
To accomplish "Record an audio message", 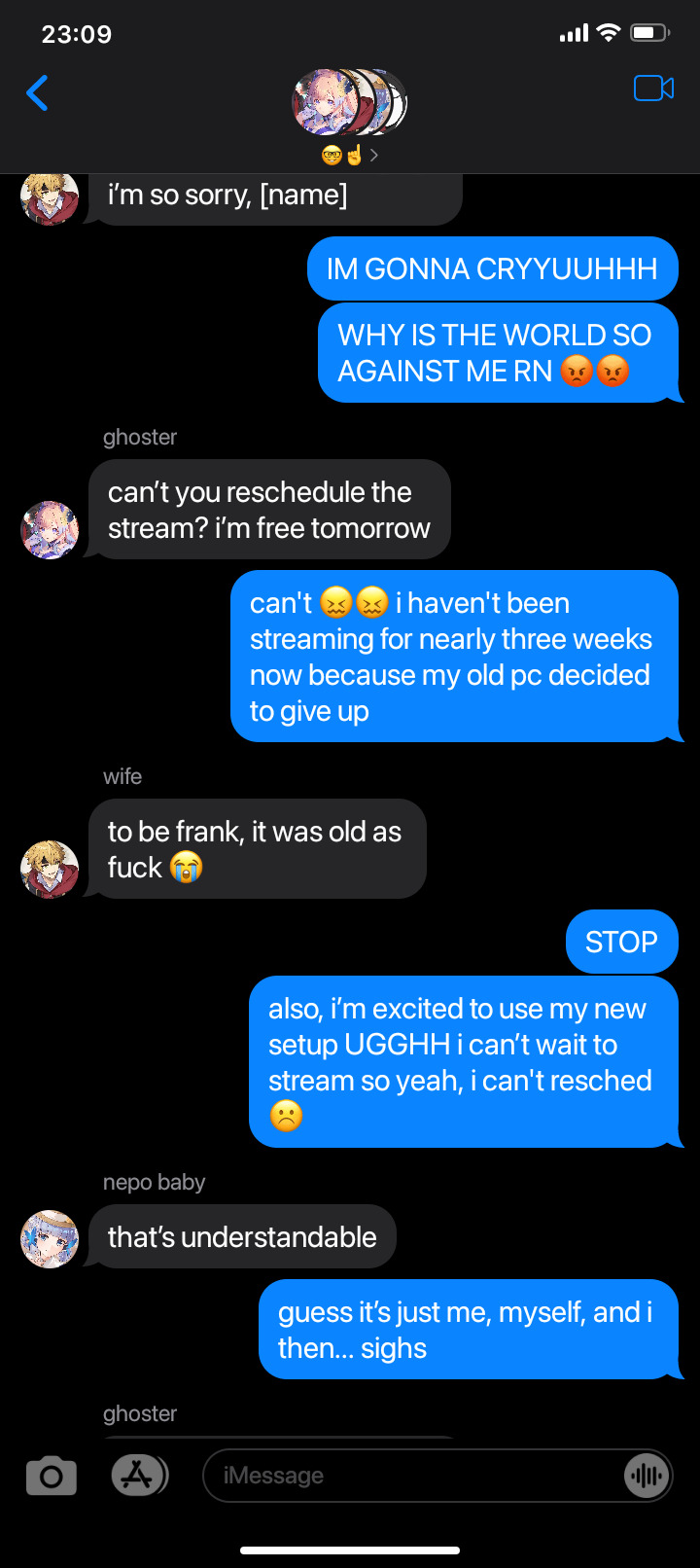I will (646, 1476).
